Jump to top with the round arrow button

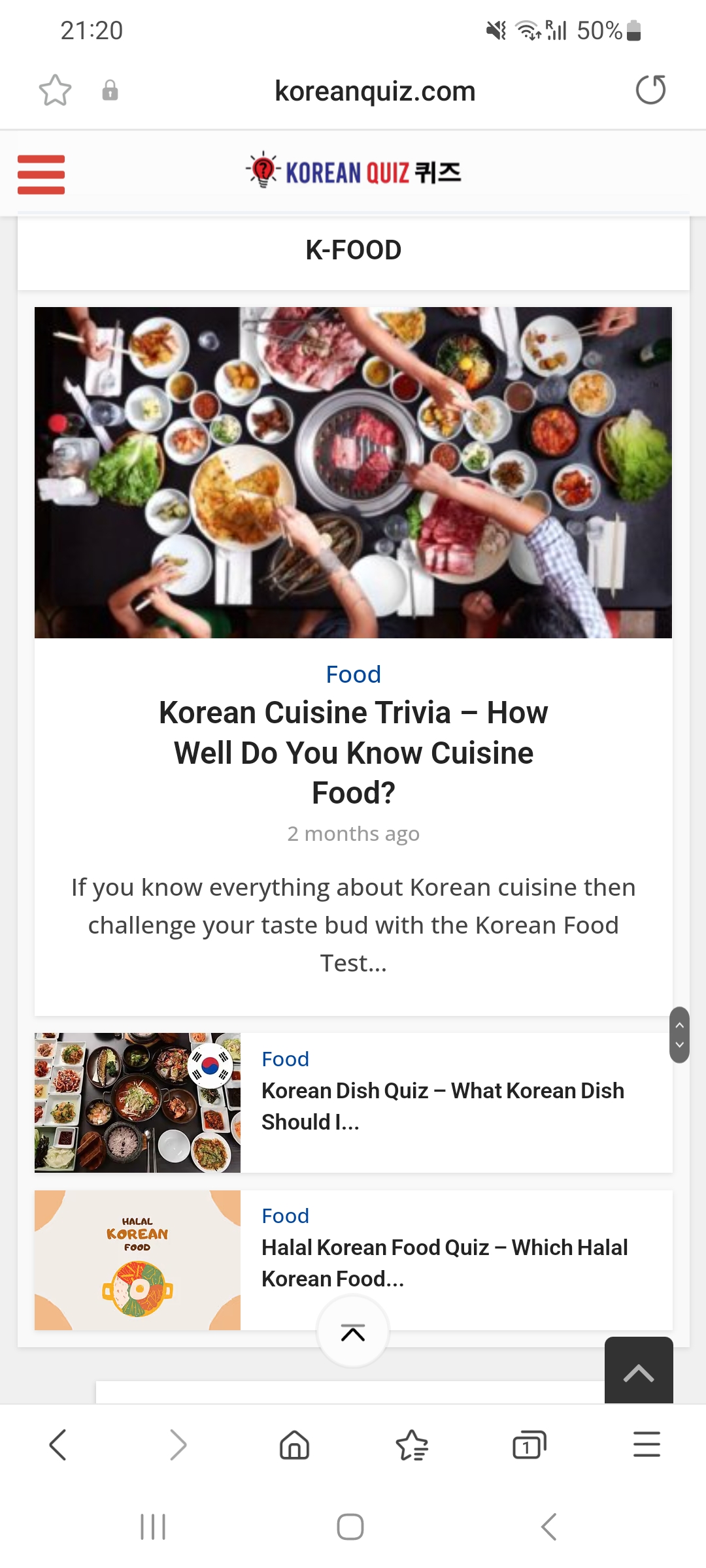(x=353, y=1332)
